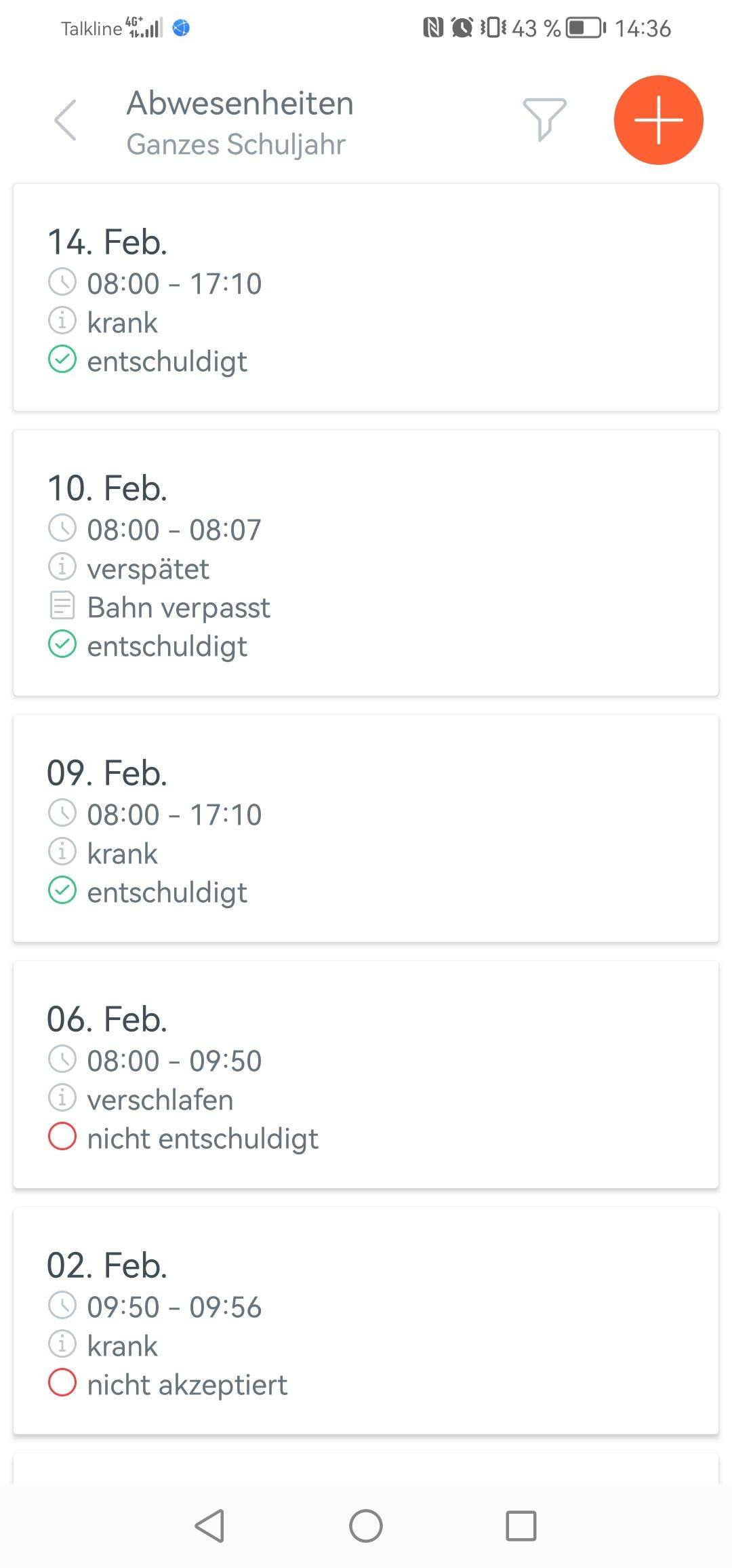Screen dimensions: 732x1568
Task: Tap the system home button
Action: point(366,1526)
